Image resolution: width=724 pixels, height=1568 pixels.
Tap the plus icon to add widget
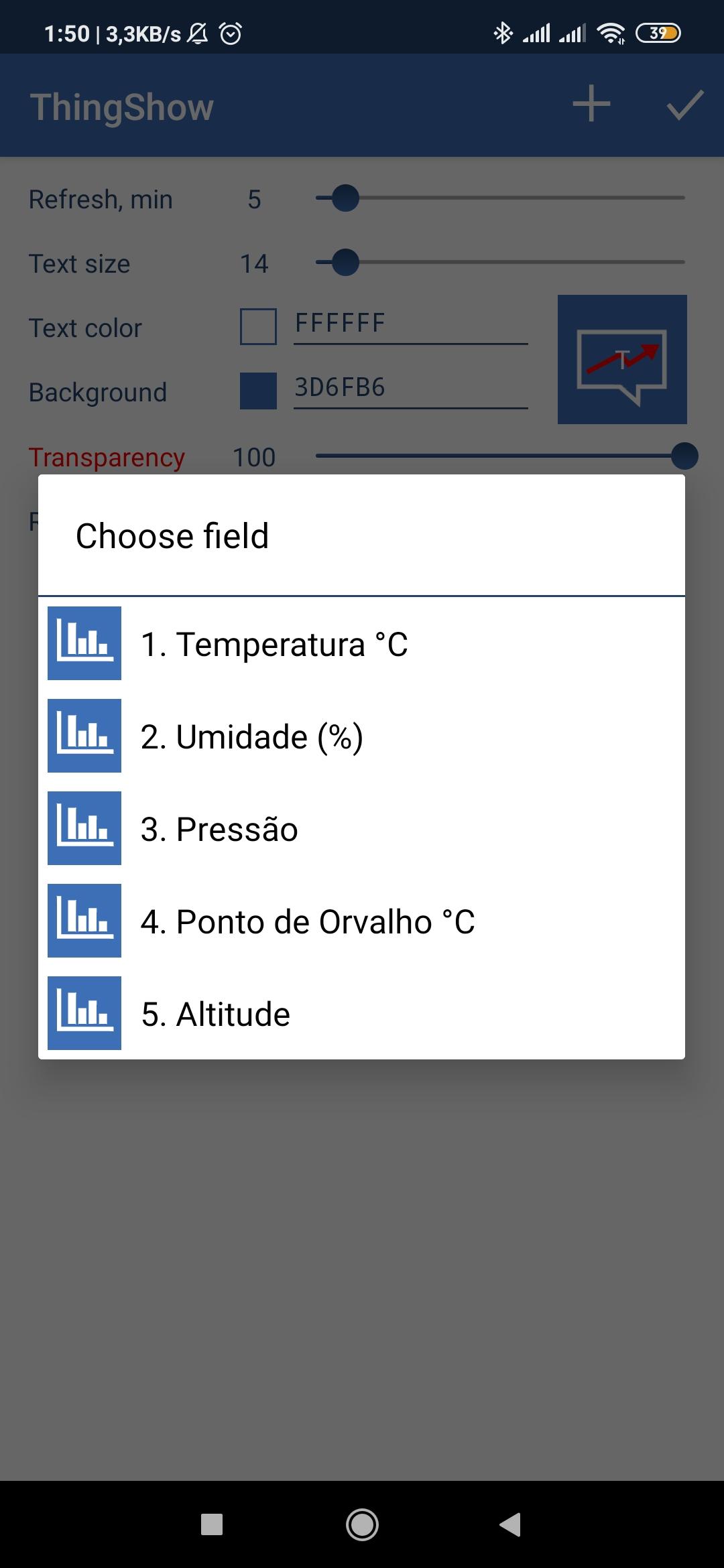point(591,105)
